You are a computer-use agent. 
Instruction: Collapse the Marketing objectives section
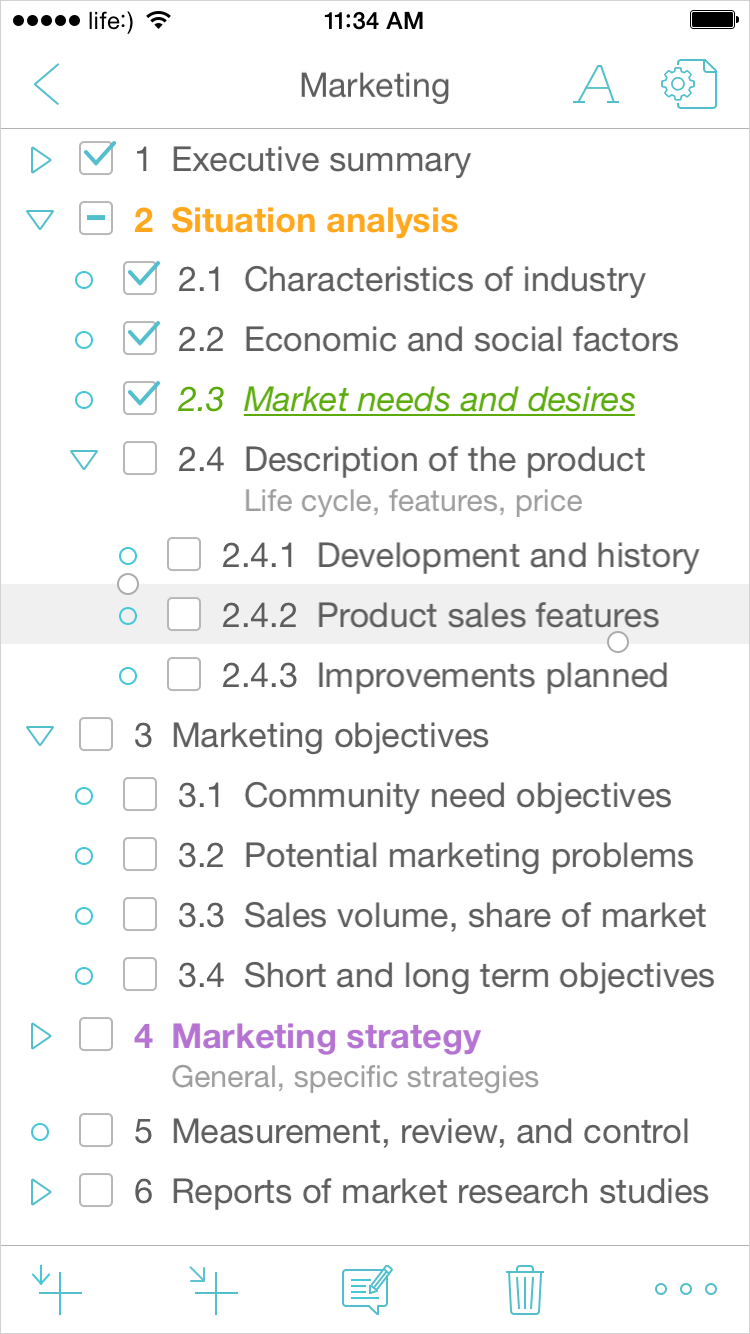pyautogui.click(x=40, y=736)
